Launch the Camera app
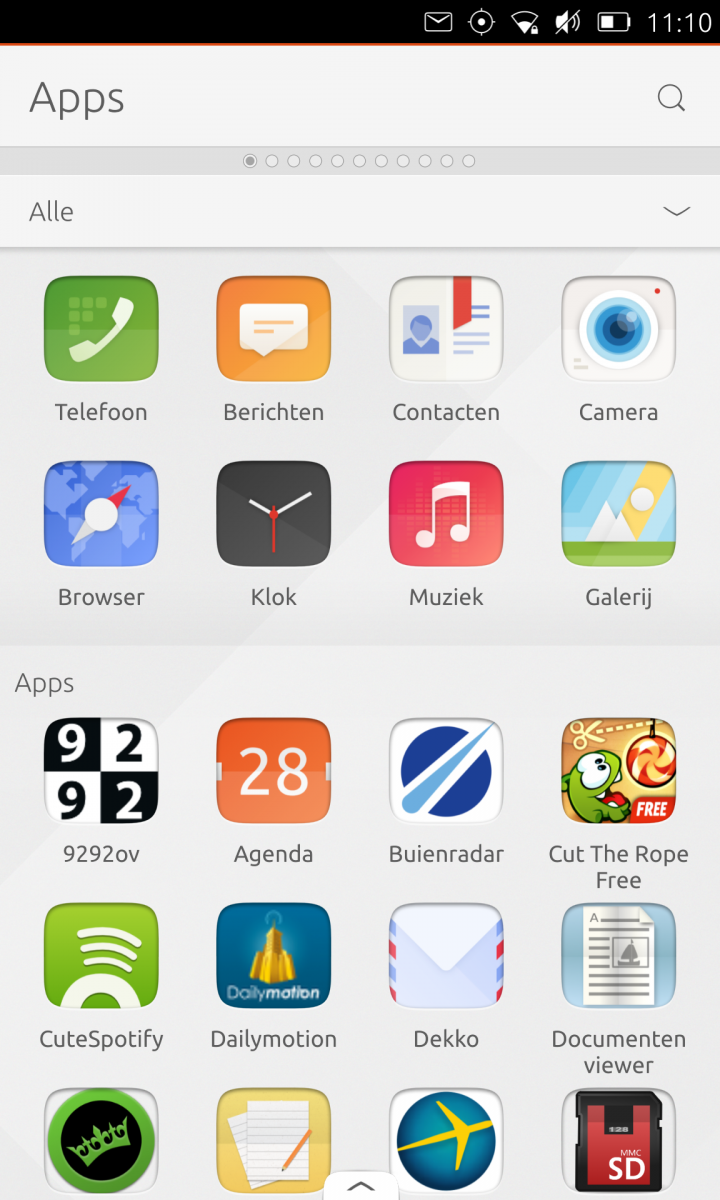 tap(618, 329)
